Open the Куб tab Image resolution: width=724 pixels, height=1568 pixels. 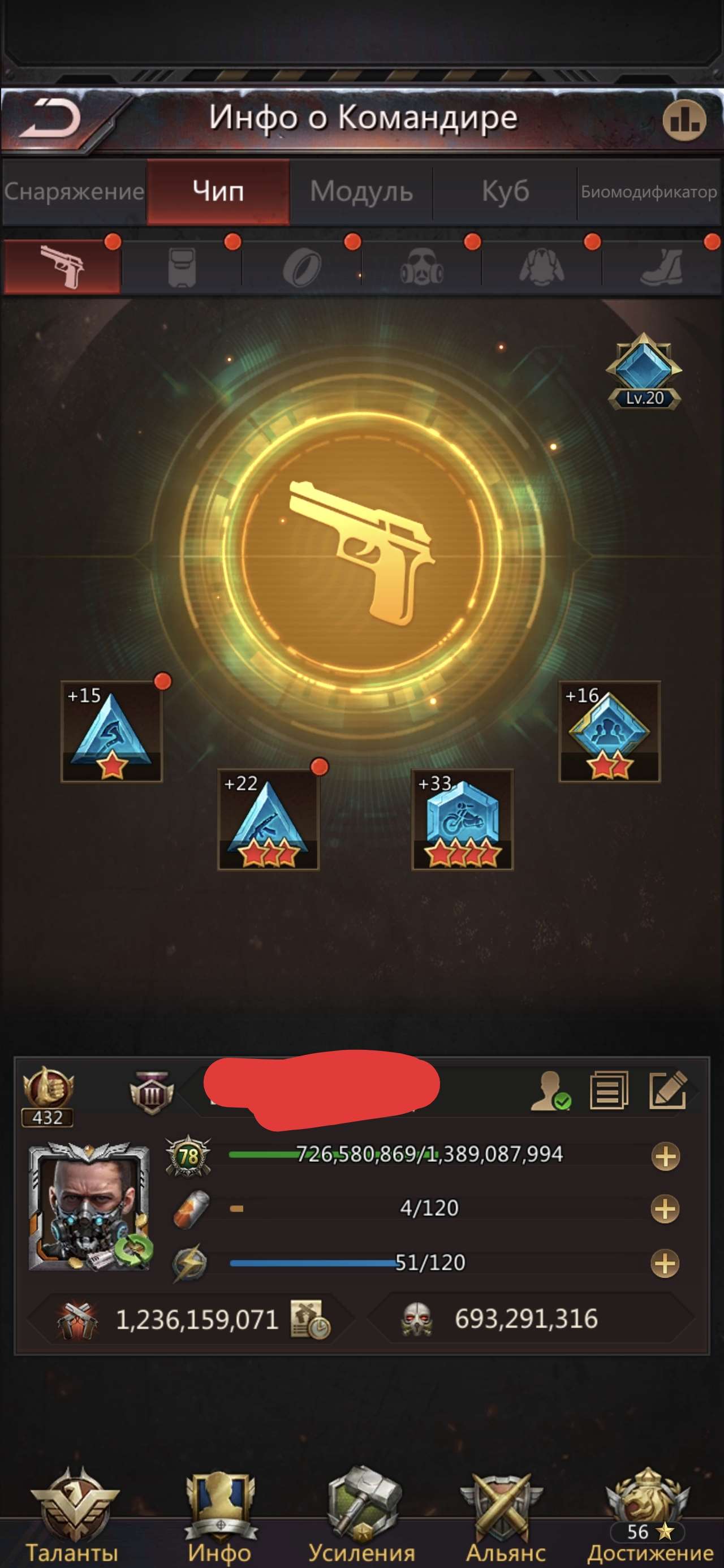point(505,192)
